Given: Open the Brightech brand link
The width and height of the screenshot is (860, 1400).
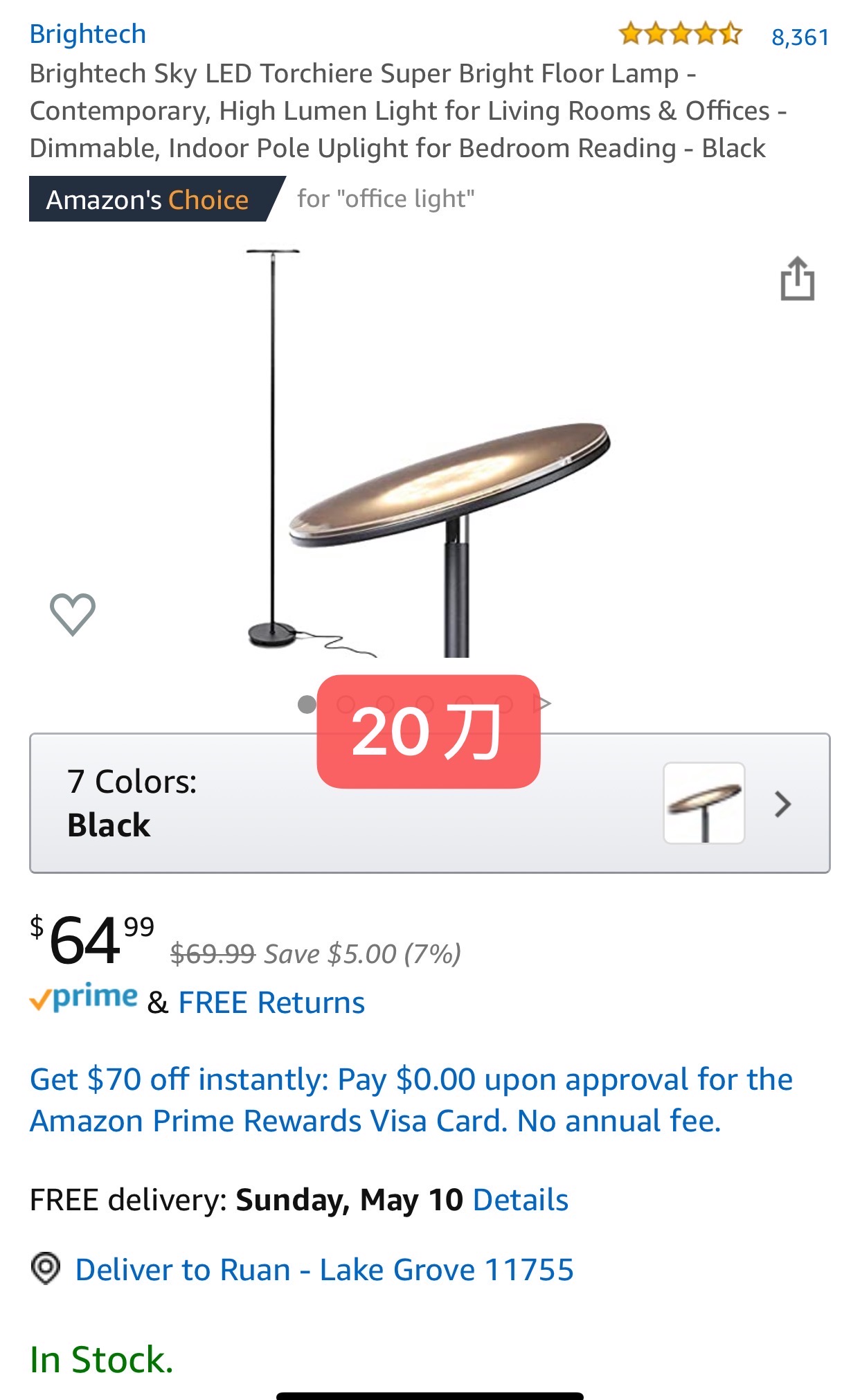Looking at the screenshot, I should pyautogui.click(x=88, y=34).
